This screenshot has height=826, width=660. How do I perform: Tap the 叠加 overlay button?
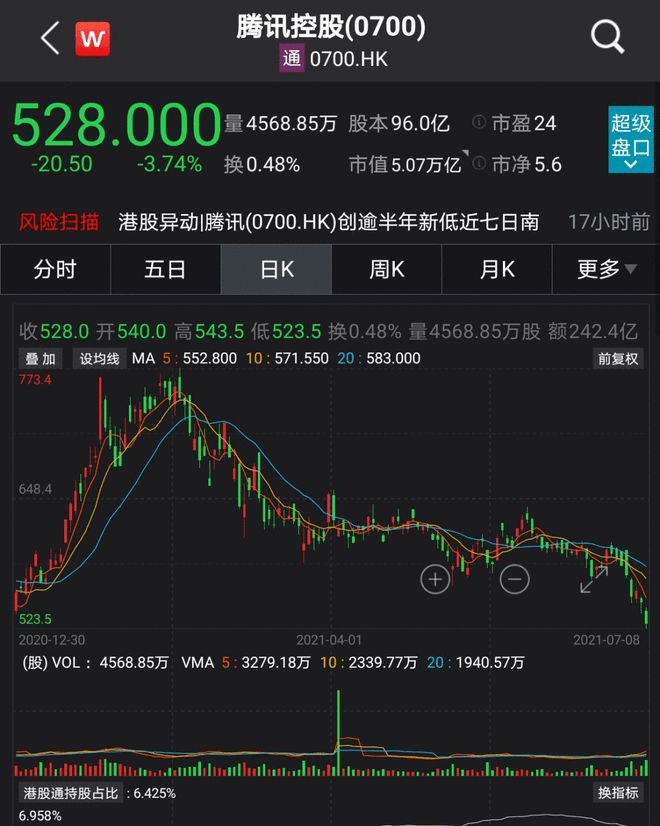coord(41,358)
